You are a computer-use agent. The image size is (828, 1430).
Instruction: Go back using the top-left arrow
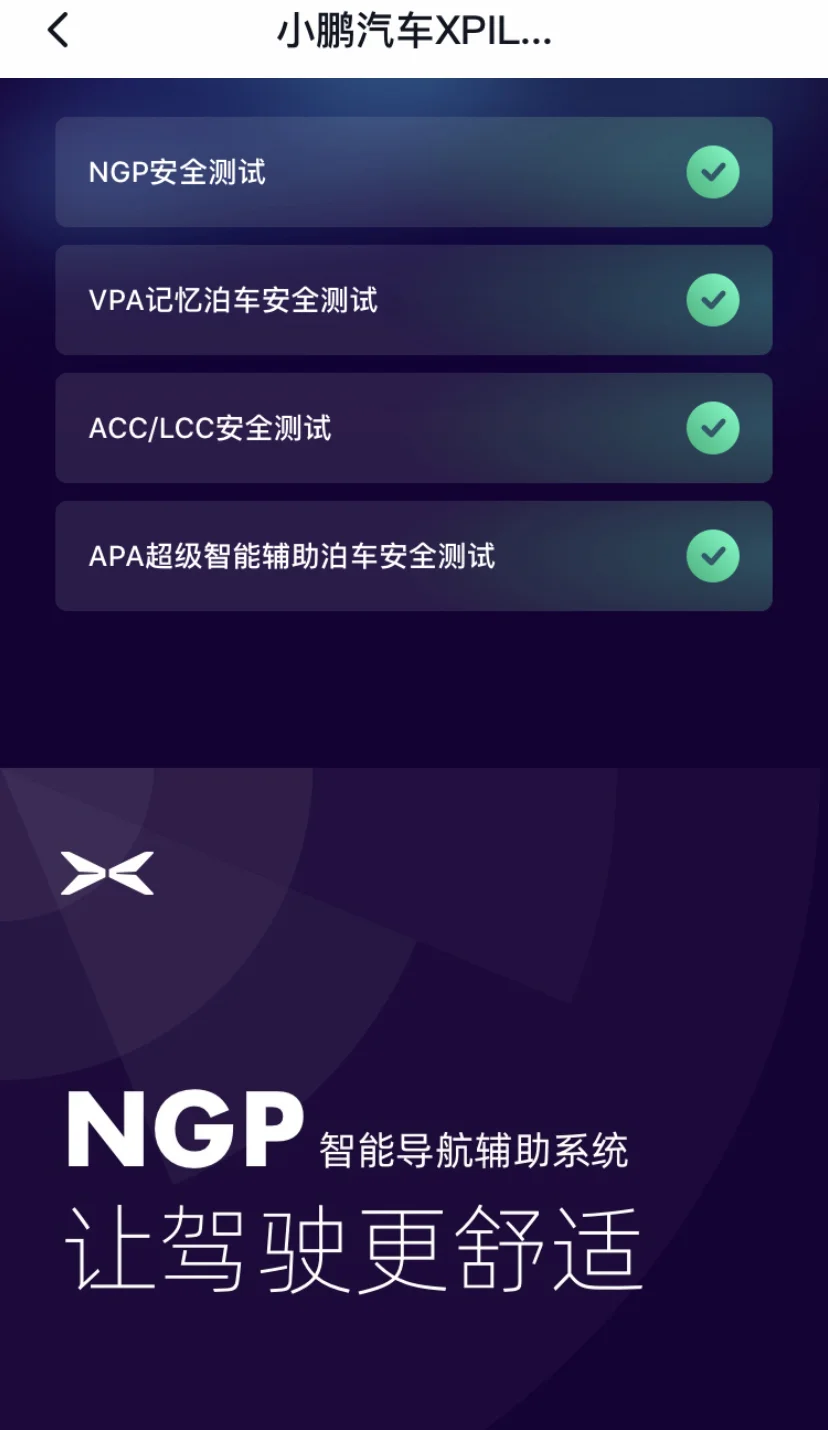tap(58, 31)
